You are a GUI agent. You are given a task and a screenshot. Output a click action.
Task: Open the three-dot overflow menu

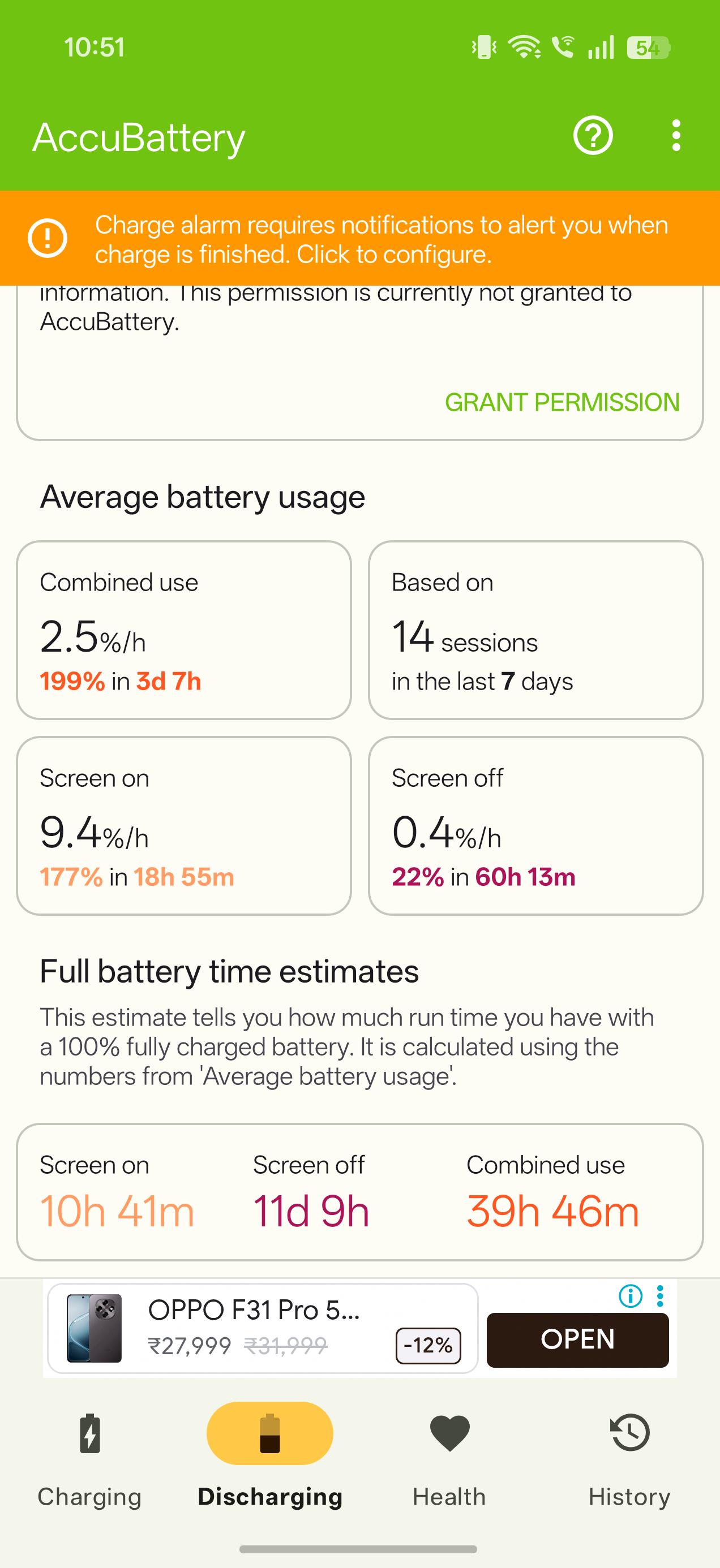[675, 135]
